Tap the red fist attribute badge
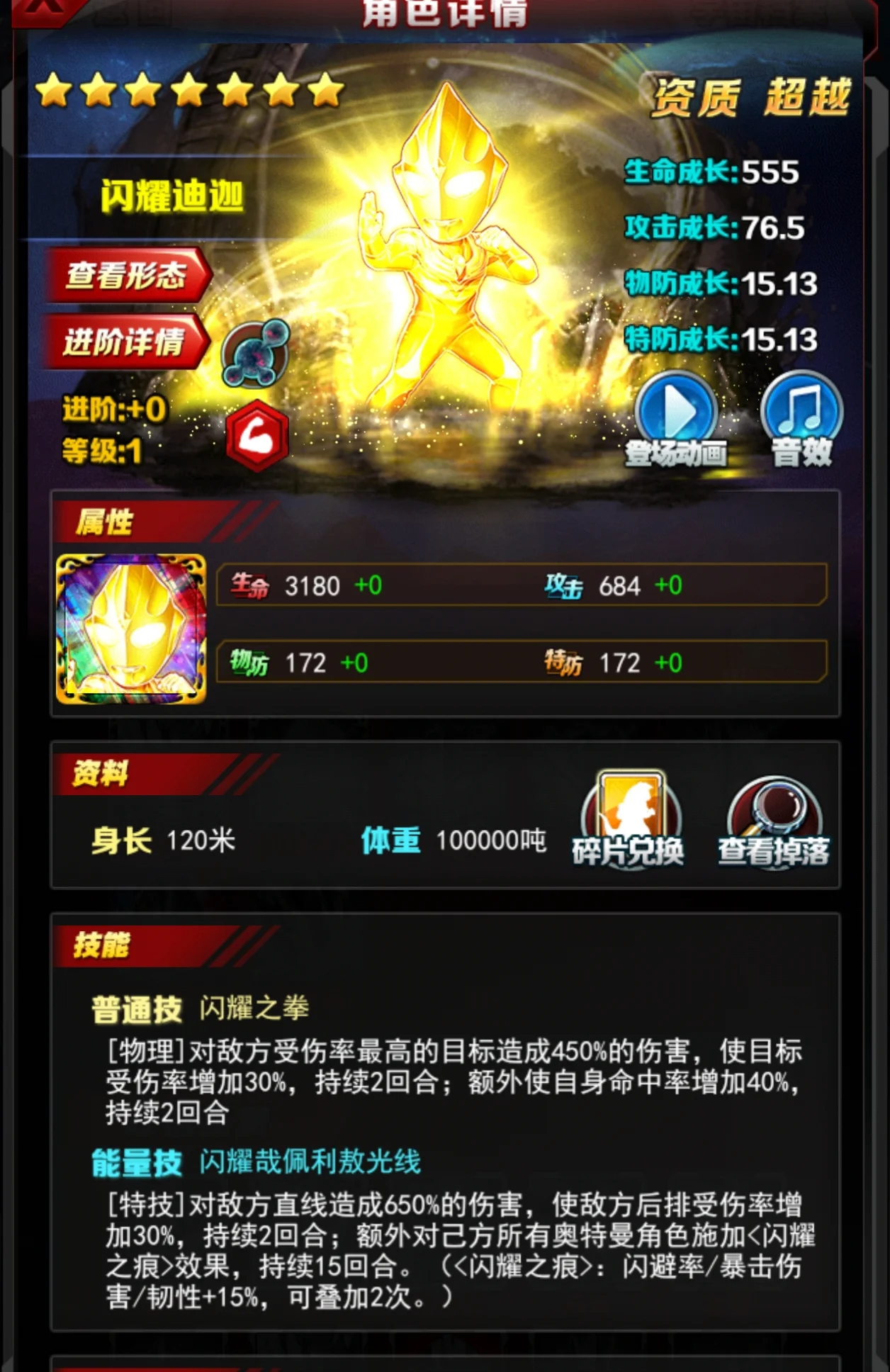 pyautogui.click(x=257, y=435)
